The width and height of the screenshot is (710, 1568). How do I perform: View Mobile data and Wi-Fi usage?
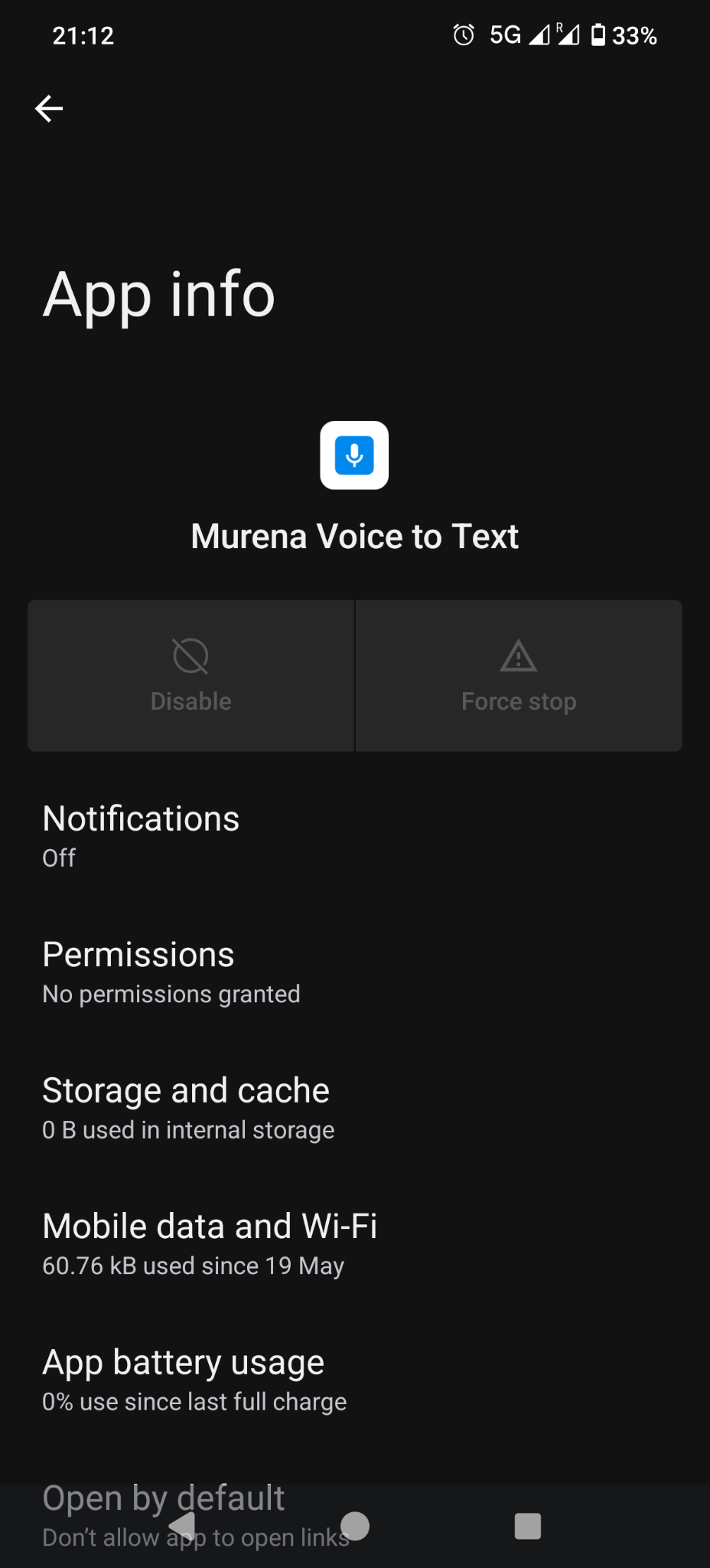[x=355, y=1244]
